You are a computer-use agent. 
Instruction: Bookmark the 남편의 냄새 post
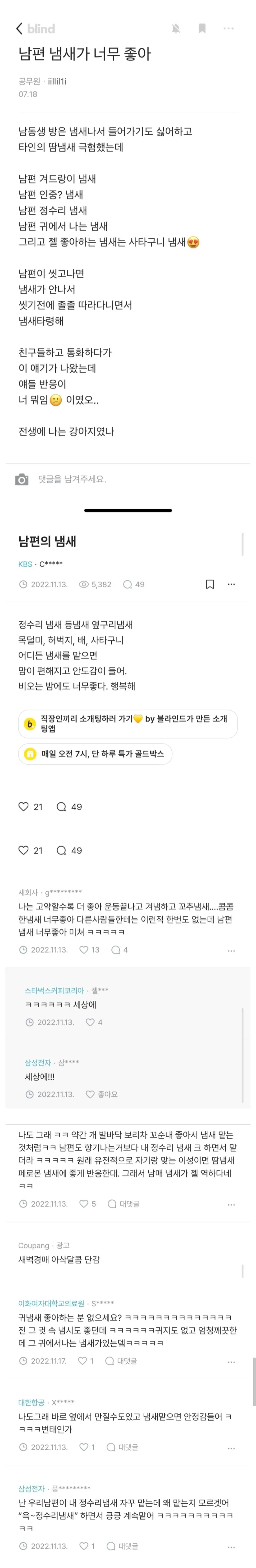click(210, 584)
